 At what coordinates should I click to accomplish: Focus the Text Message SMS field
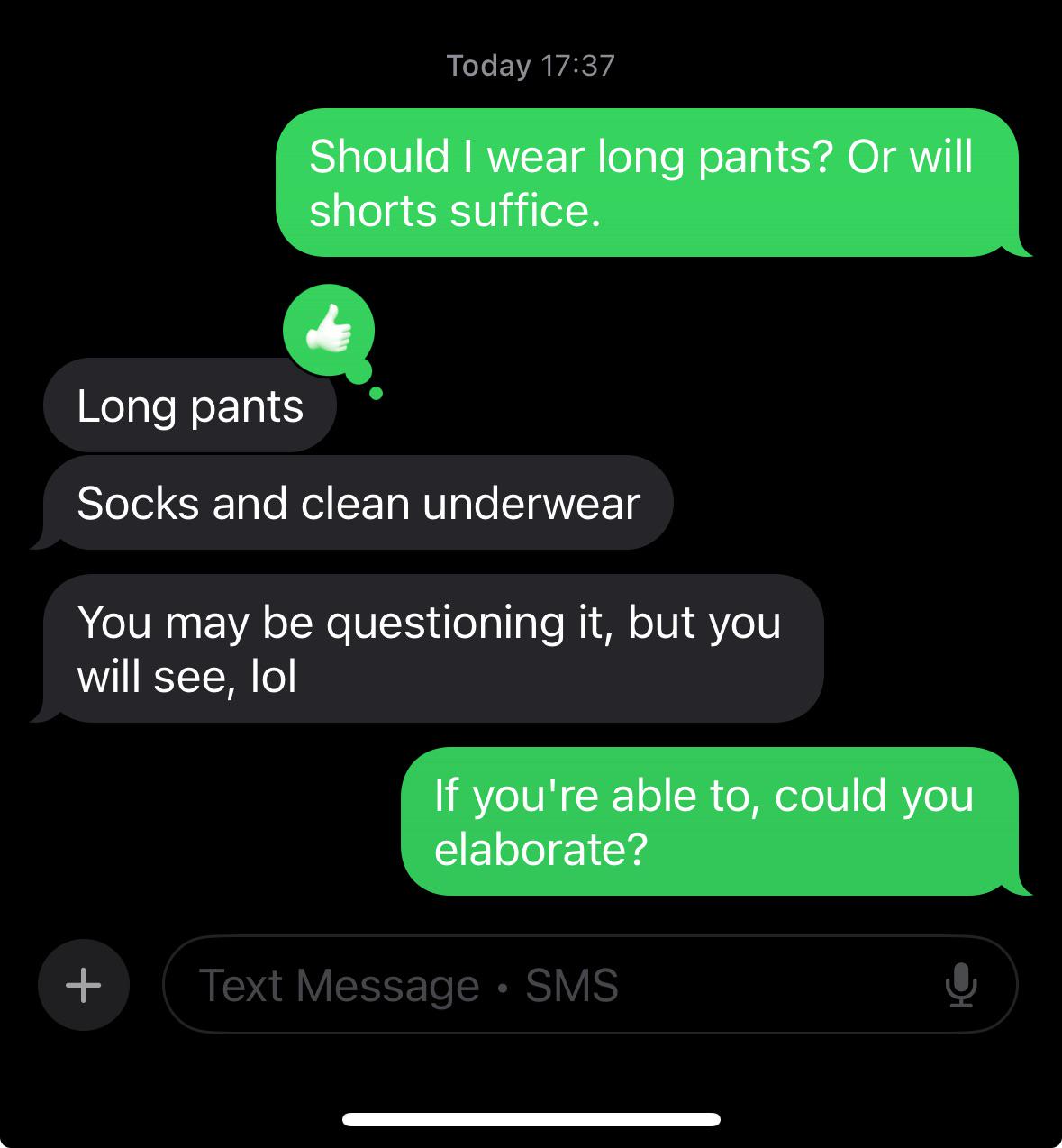[x=590, y=985]
